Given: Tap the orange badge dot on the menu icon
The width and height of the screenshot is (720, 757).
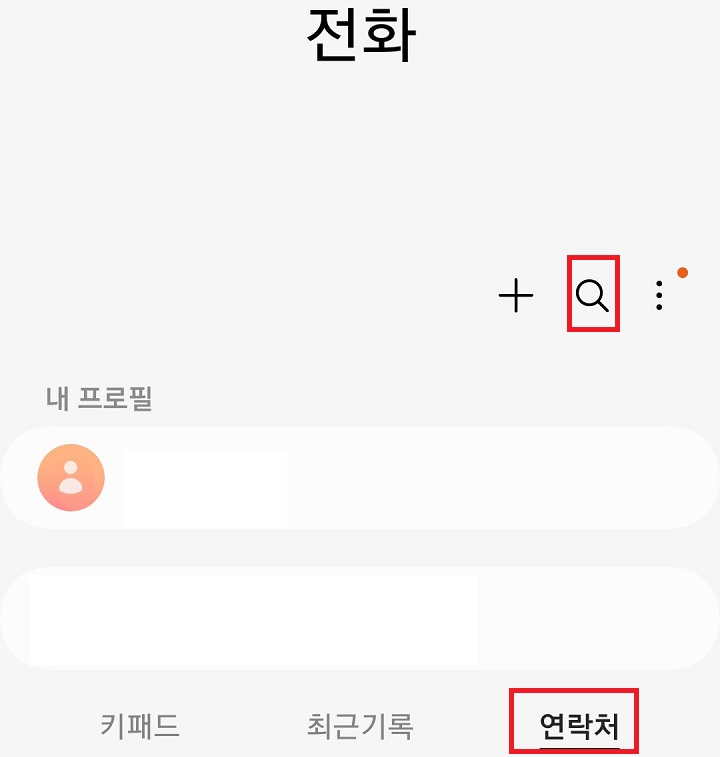Looking at the screenshot, I should click(682, 270).
